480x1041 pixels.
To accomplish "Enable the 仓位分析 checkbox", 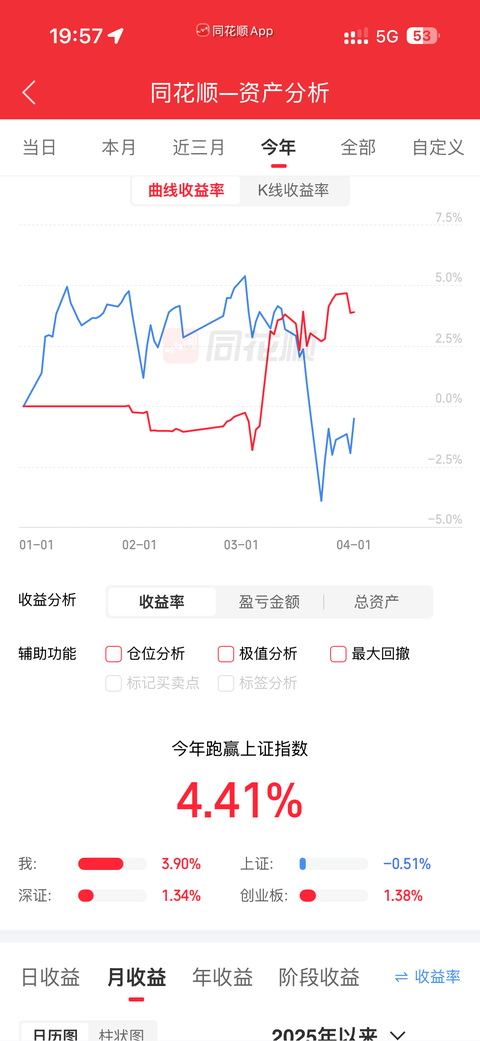I will point(145,654).
